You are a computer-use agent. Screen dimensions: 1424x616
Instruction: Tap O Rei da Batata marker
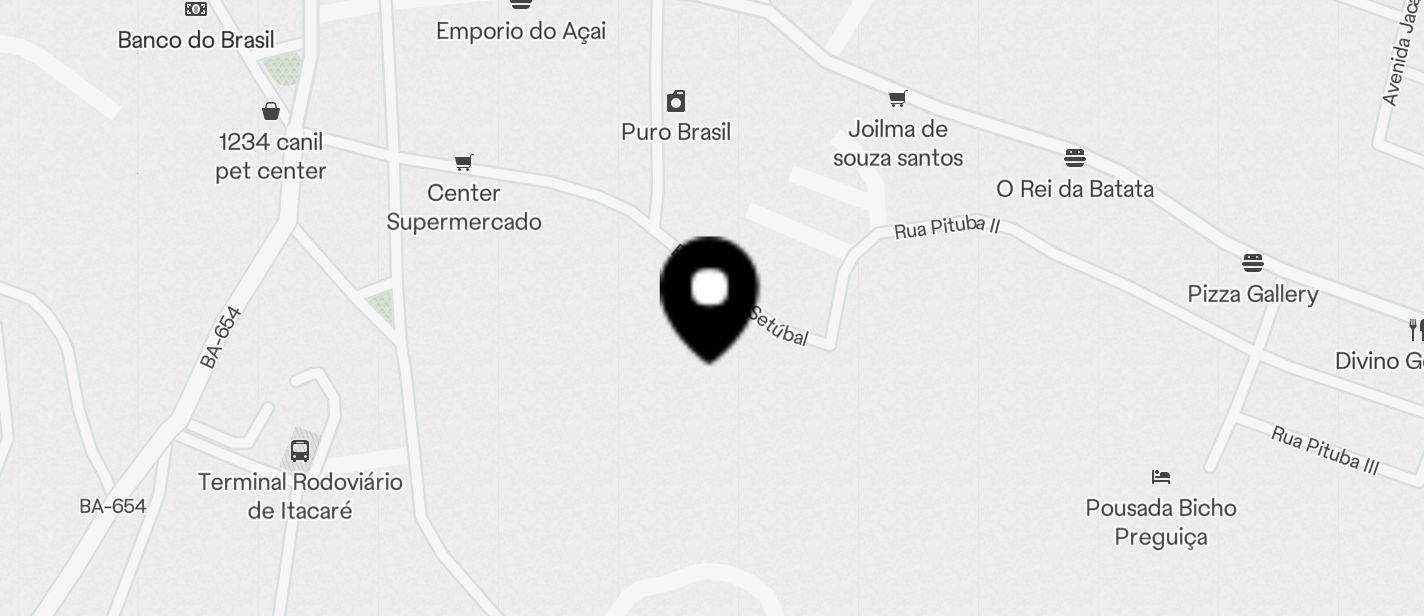(x=1075, y=158)
